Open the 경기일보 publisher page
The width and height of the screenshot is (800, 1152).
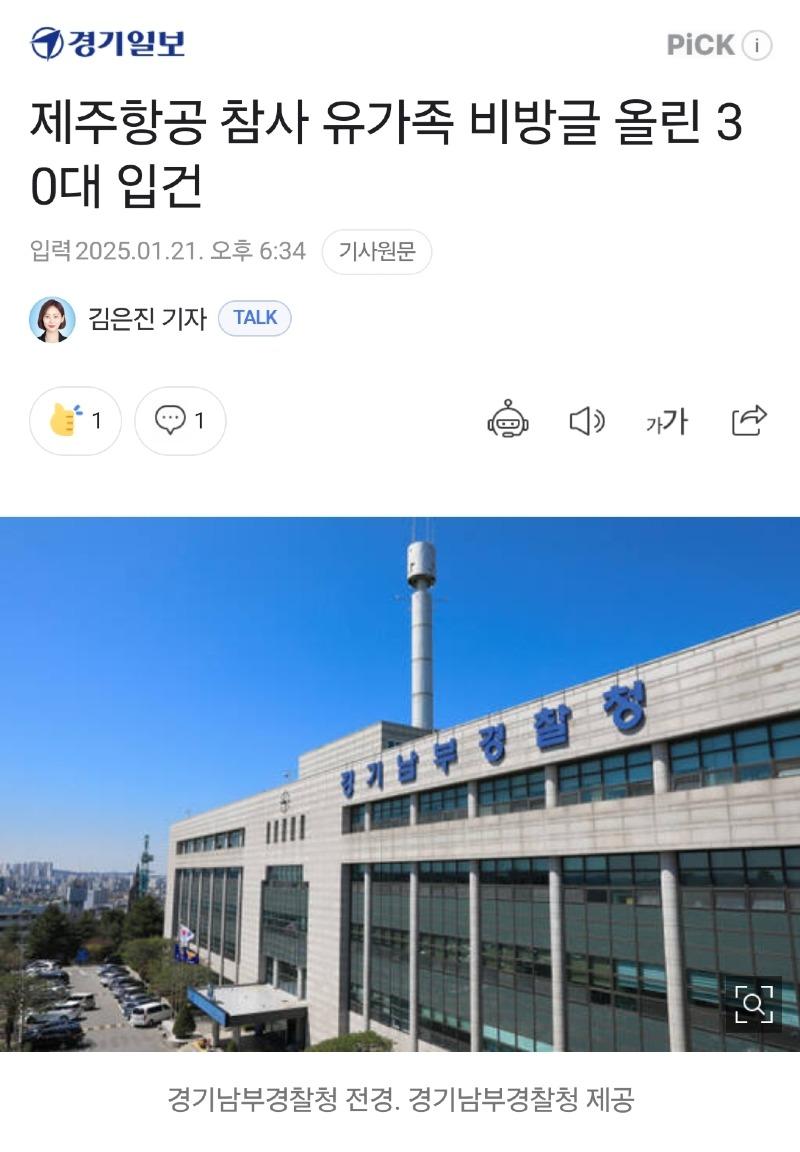click(107, 44)
